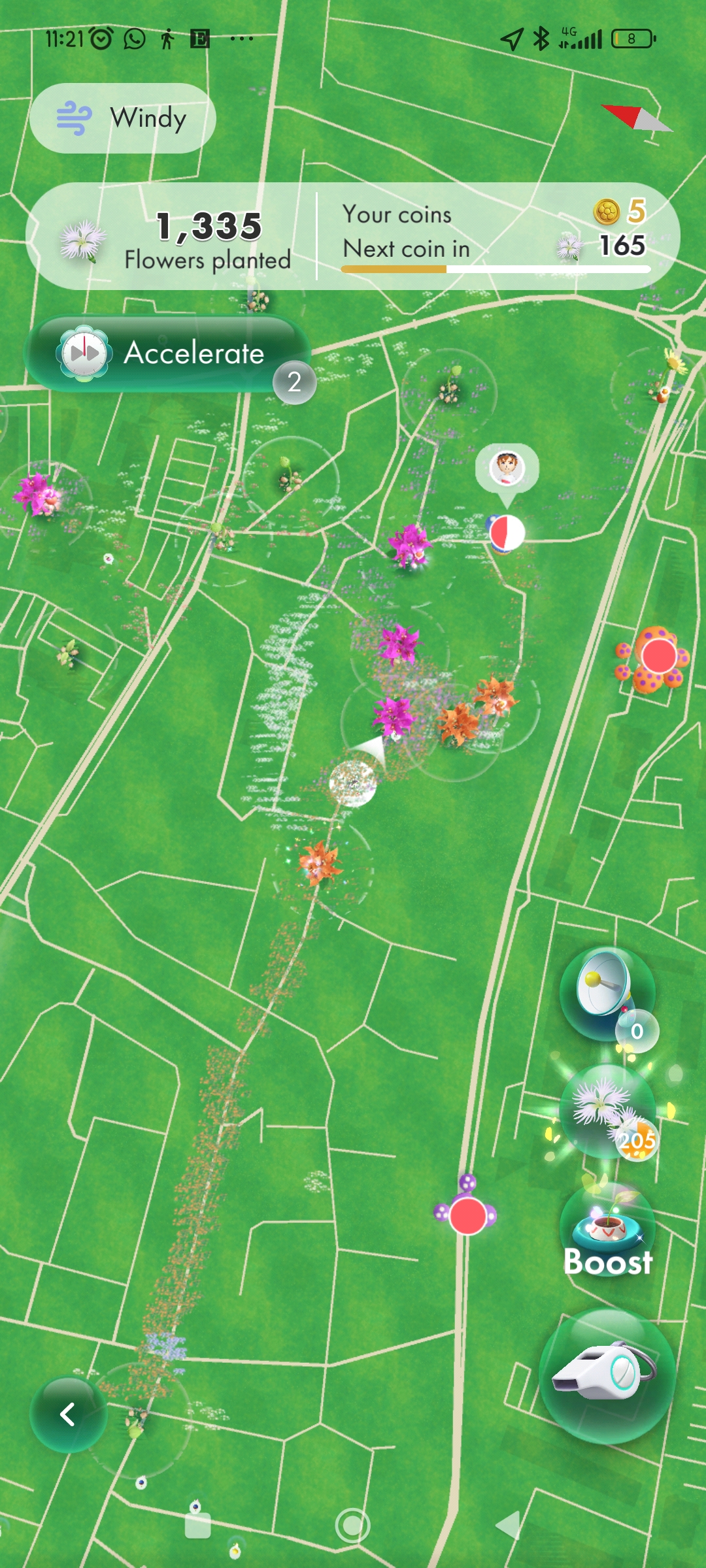Open the satellite dish detector
The height and width of the screenshot is (1568, 706).
(x=607, y=992)
